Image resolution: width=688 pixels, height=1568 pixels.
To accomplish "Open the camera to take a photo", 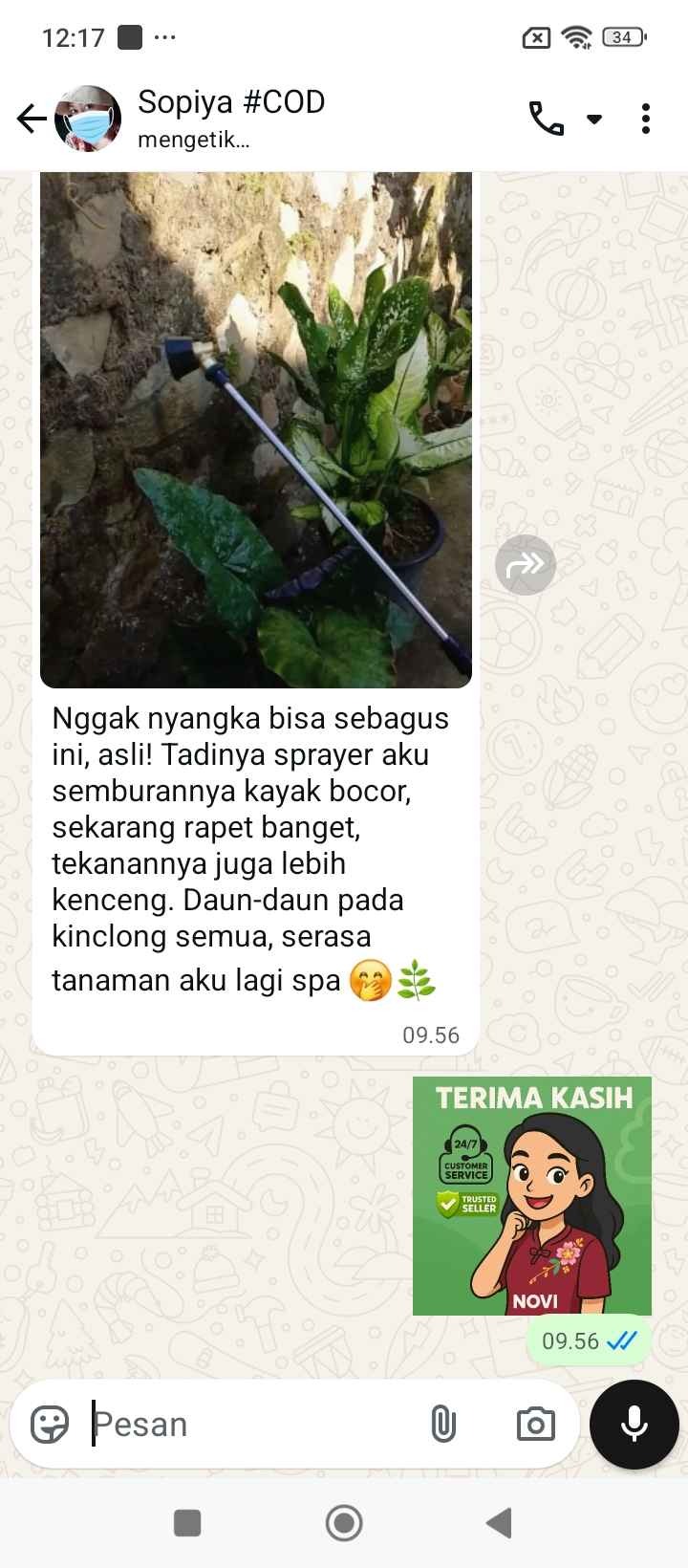I will [535, 1425].
